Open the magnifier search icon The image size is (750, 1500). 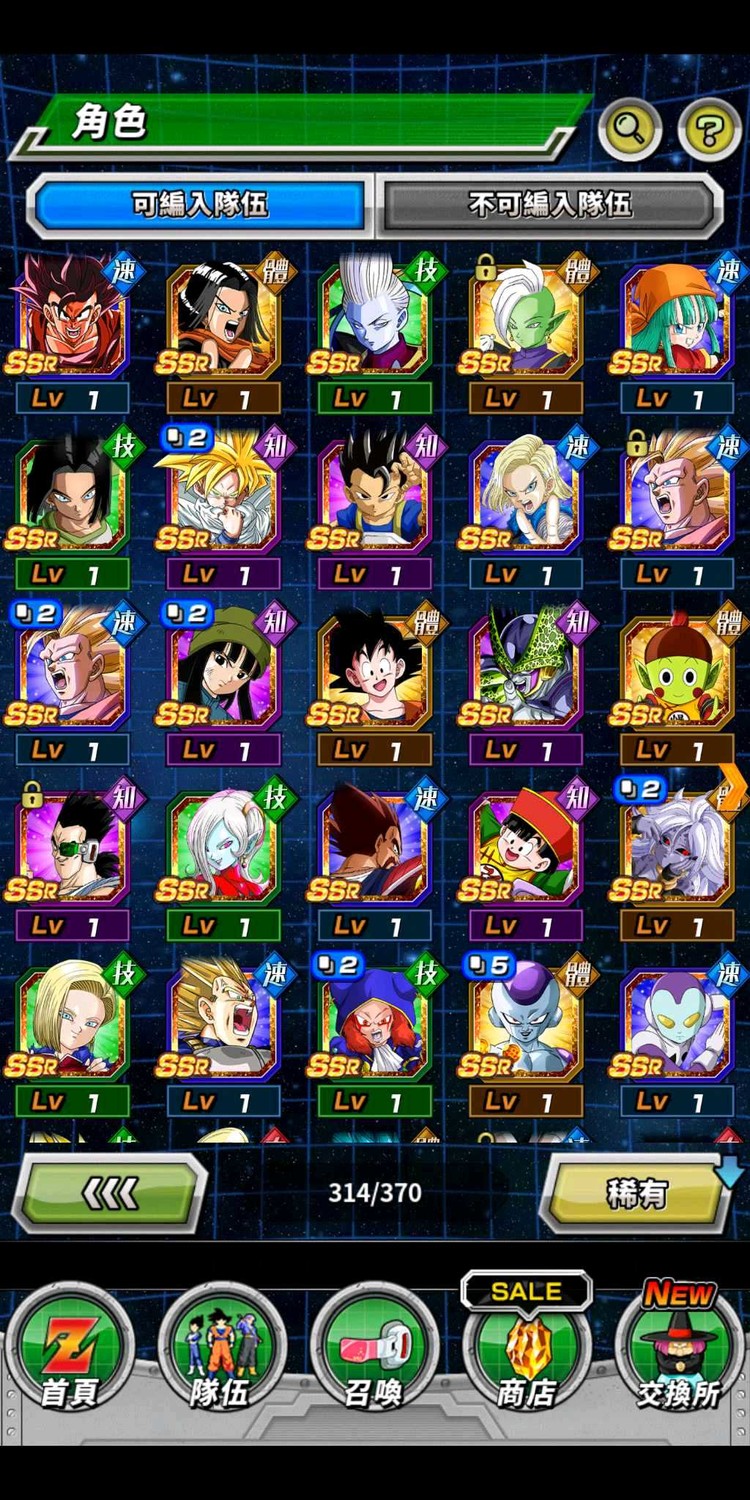click(629, 129)
